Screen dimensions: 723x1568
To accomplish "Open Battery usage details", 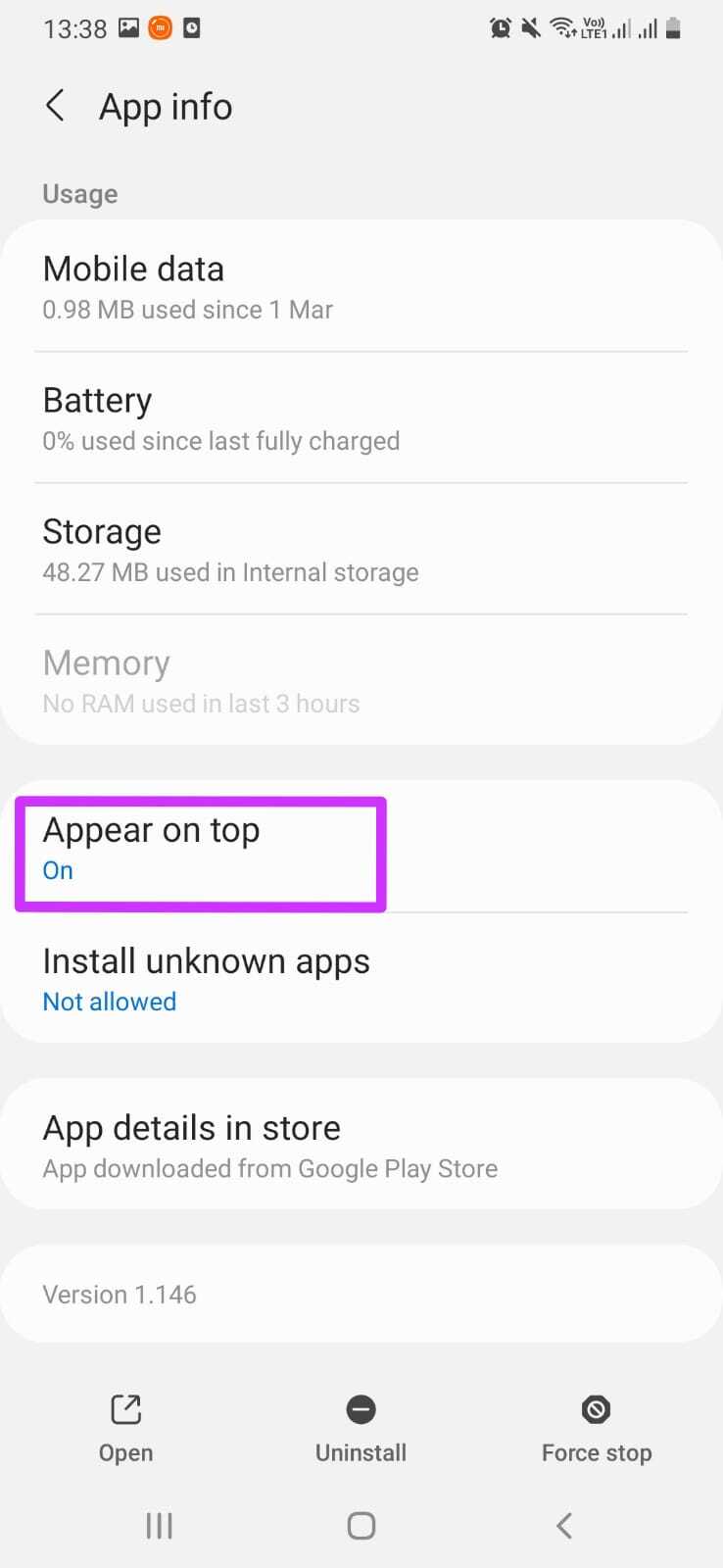I will pos(361,417).
